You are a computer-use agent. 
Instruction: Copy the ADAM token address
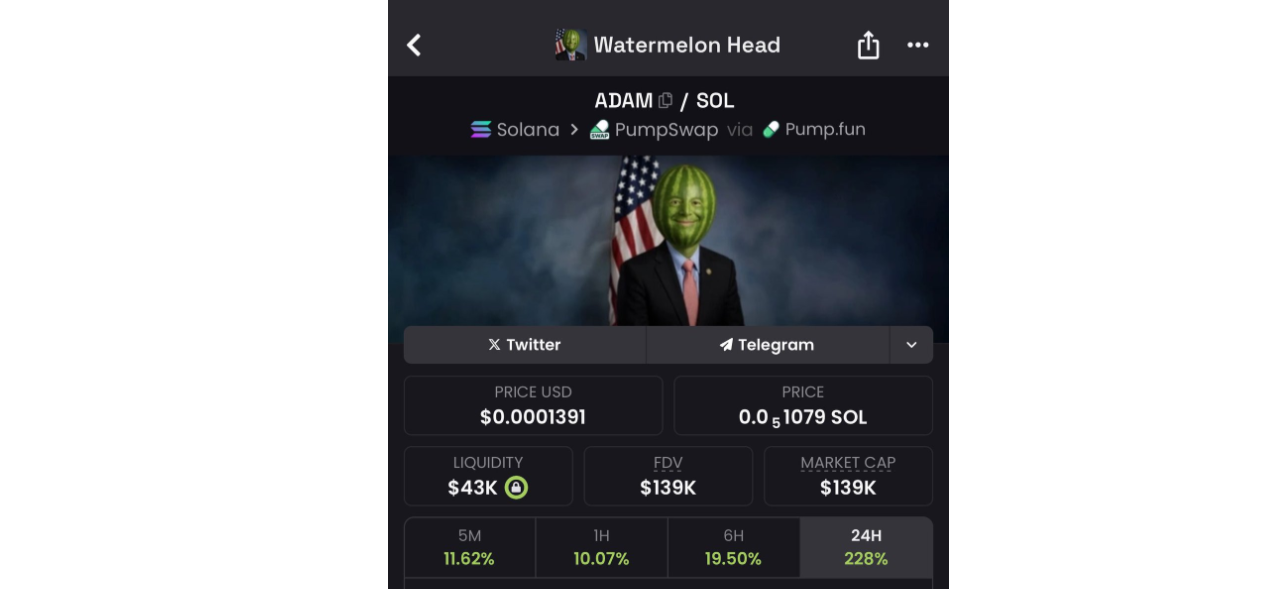[x=666, y=100]
